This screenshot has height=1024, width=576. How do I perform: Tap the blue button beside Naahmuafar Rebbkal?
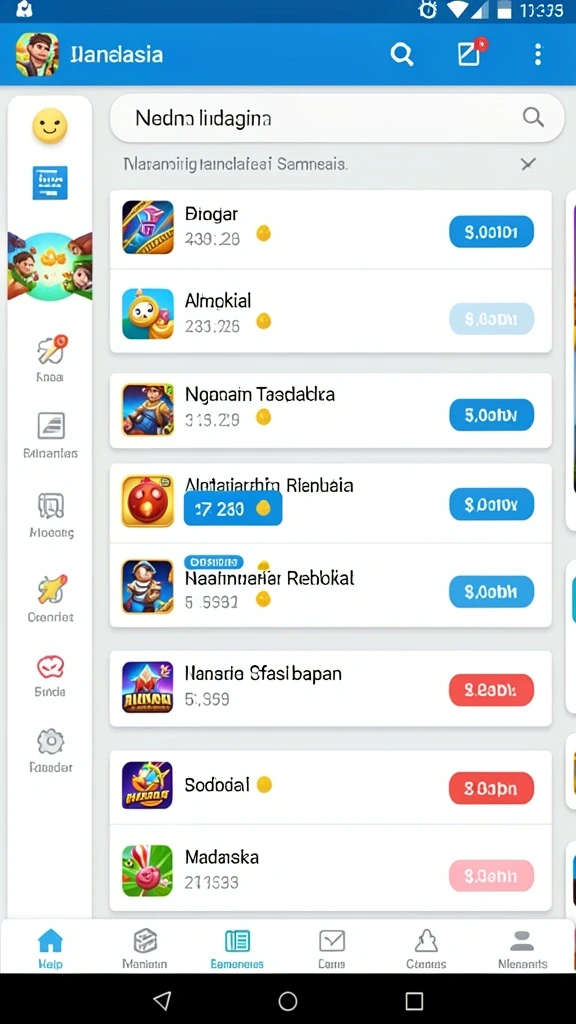(x=491, y=592)
